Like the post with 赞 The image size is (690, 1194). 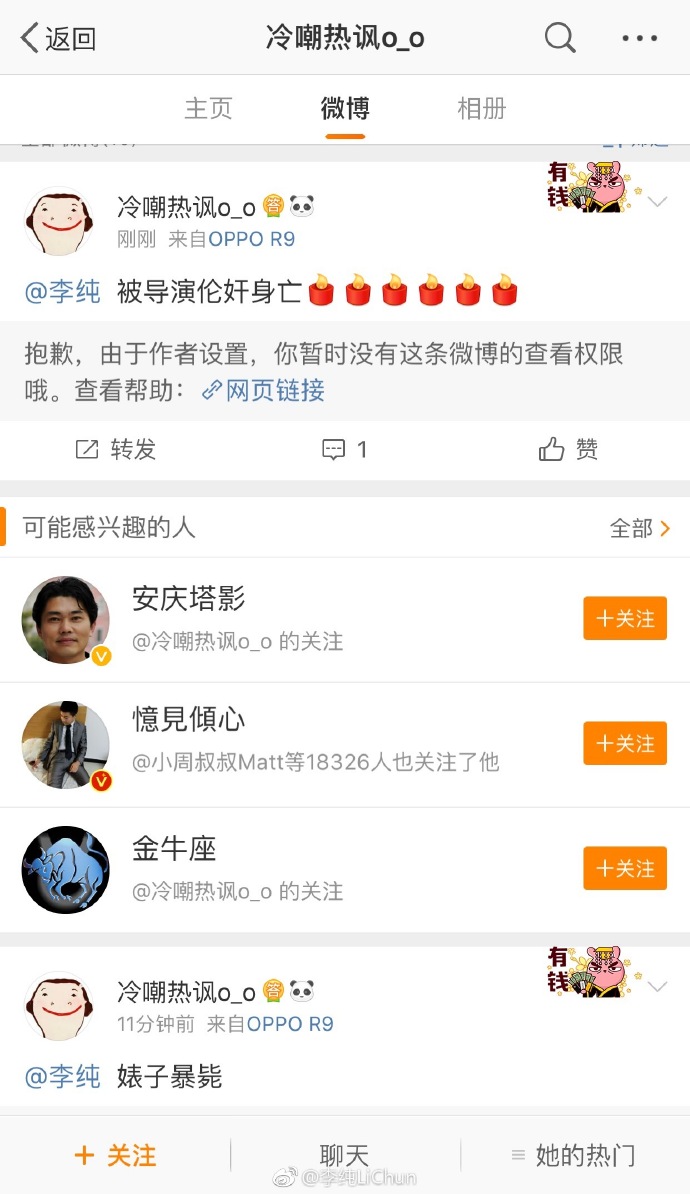(x=568, y=450)
